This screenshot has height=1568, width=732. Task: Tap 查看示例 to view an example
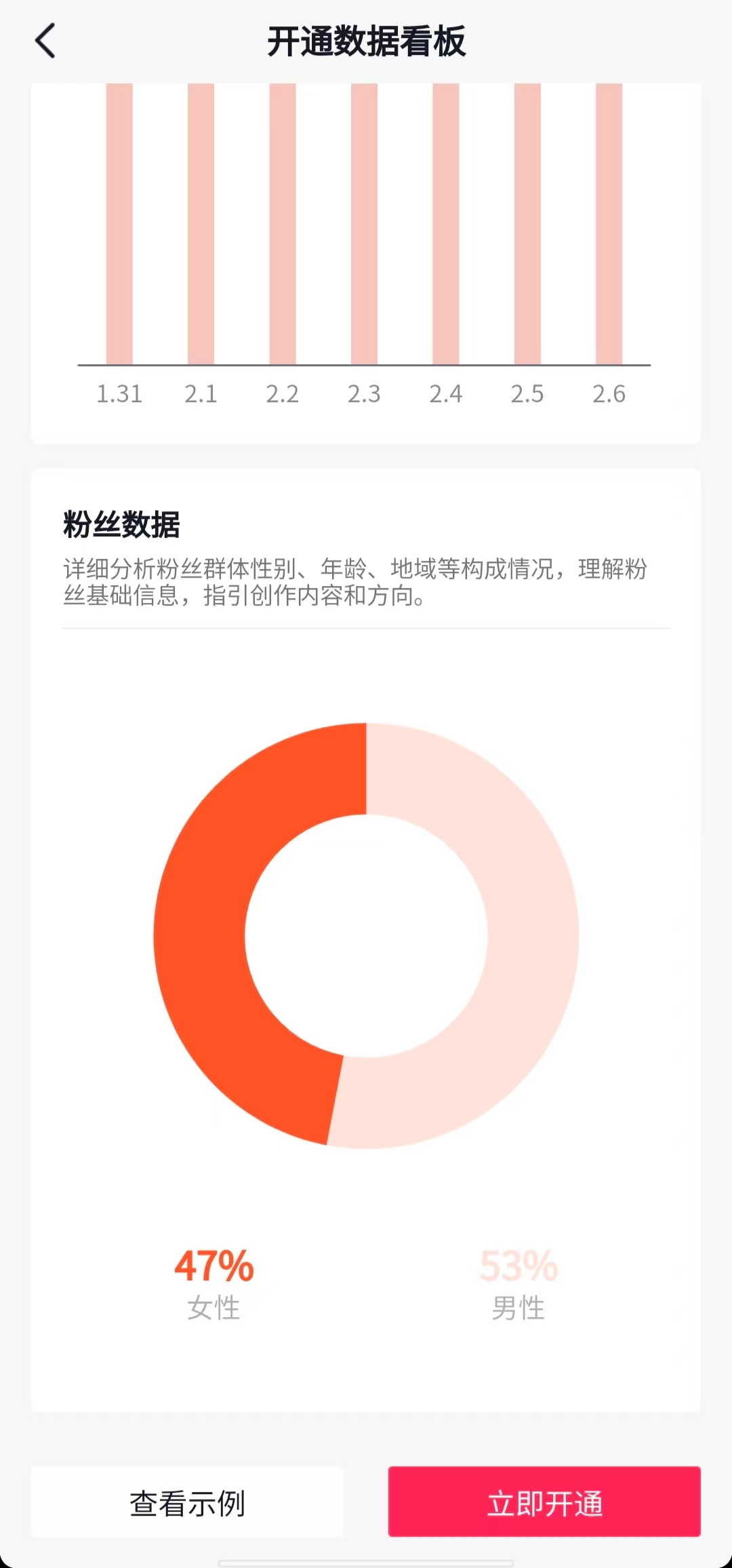(187, 1502)
